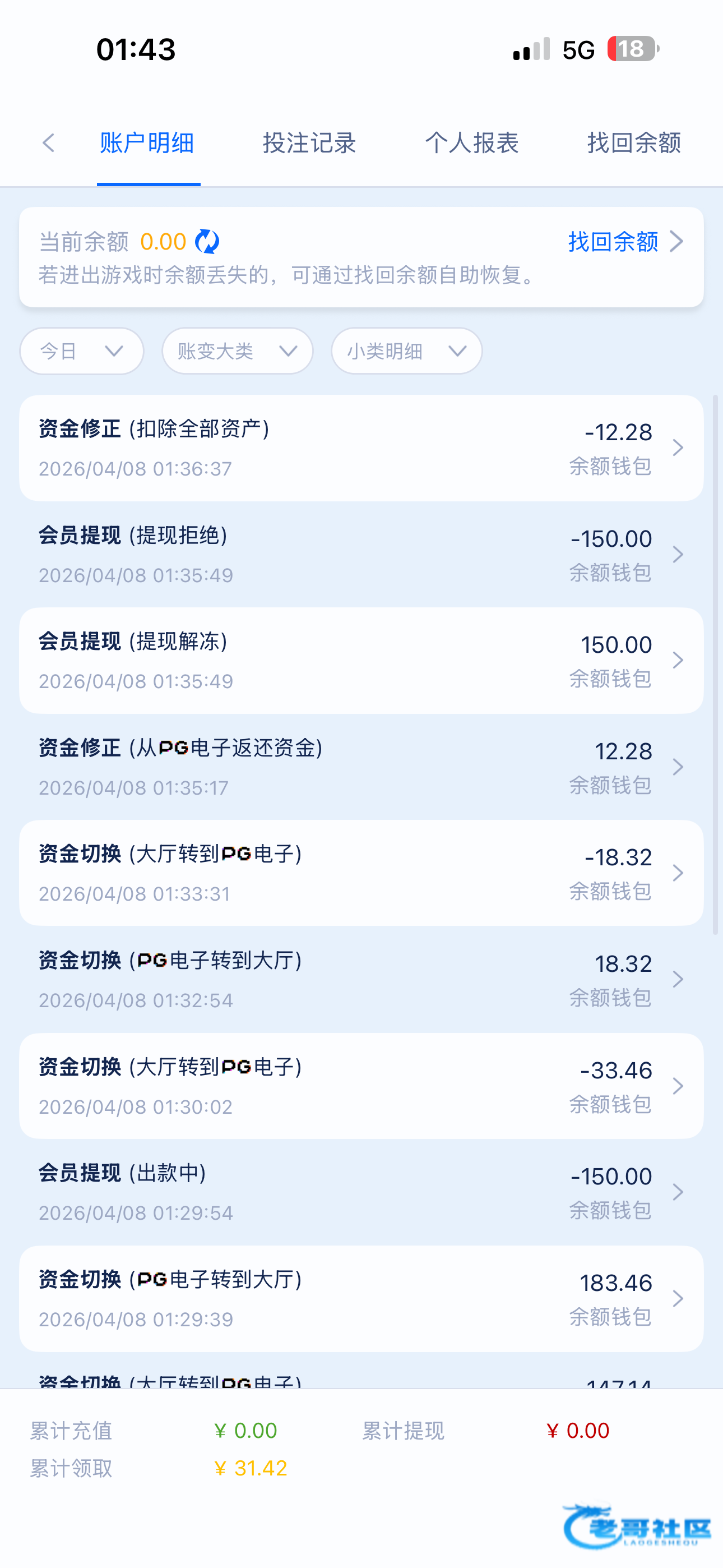
Task: Refresh the current balance icon
Action: 207,242
